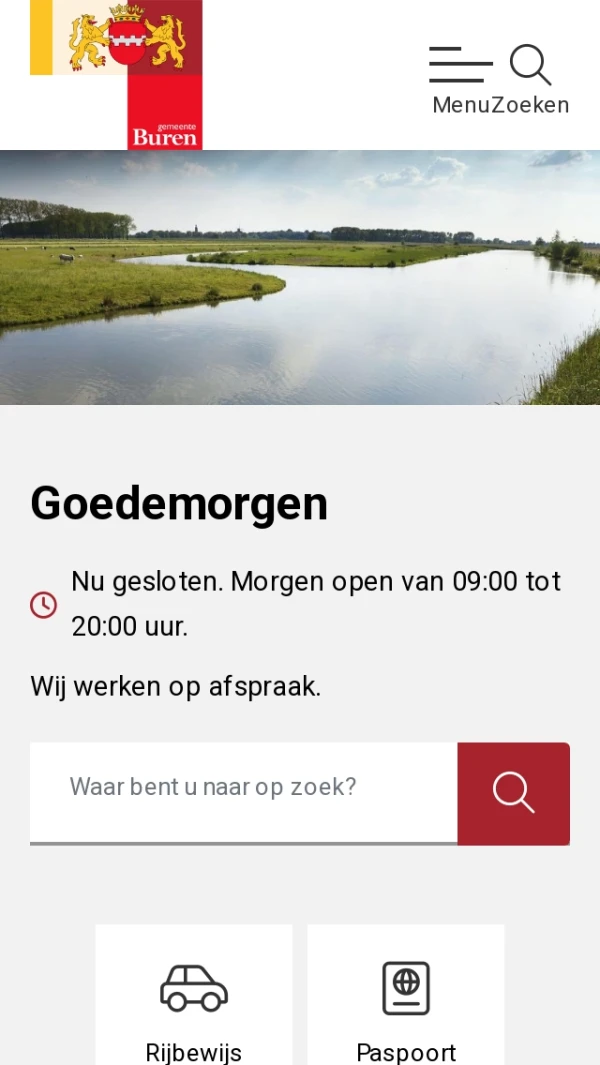
Task: Open the Rijbewijs card
Action: 194,1000
